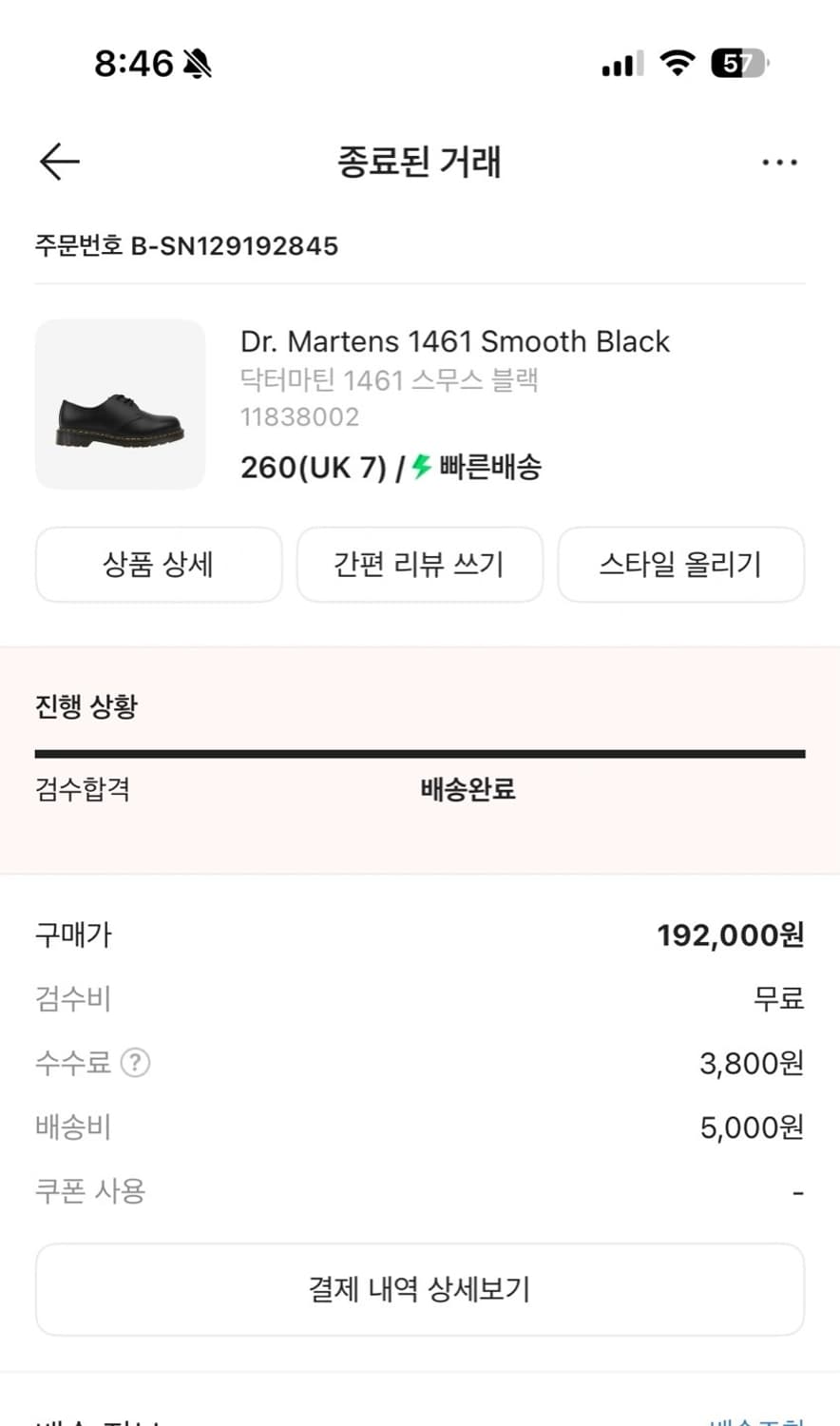The width and height of the screenshot is (840, 1426).
Task: Click the Dr. Martens 1461 Smooth Black title
Action: [x=453, y=341]
